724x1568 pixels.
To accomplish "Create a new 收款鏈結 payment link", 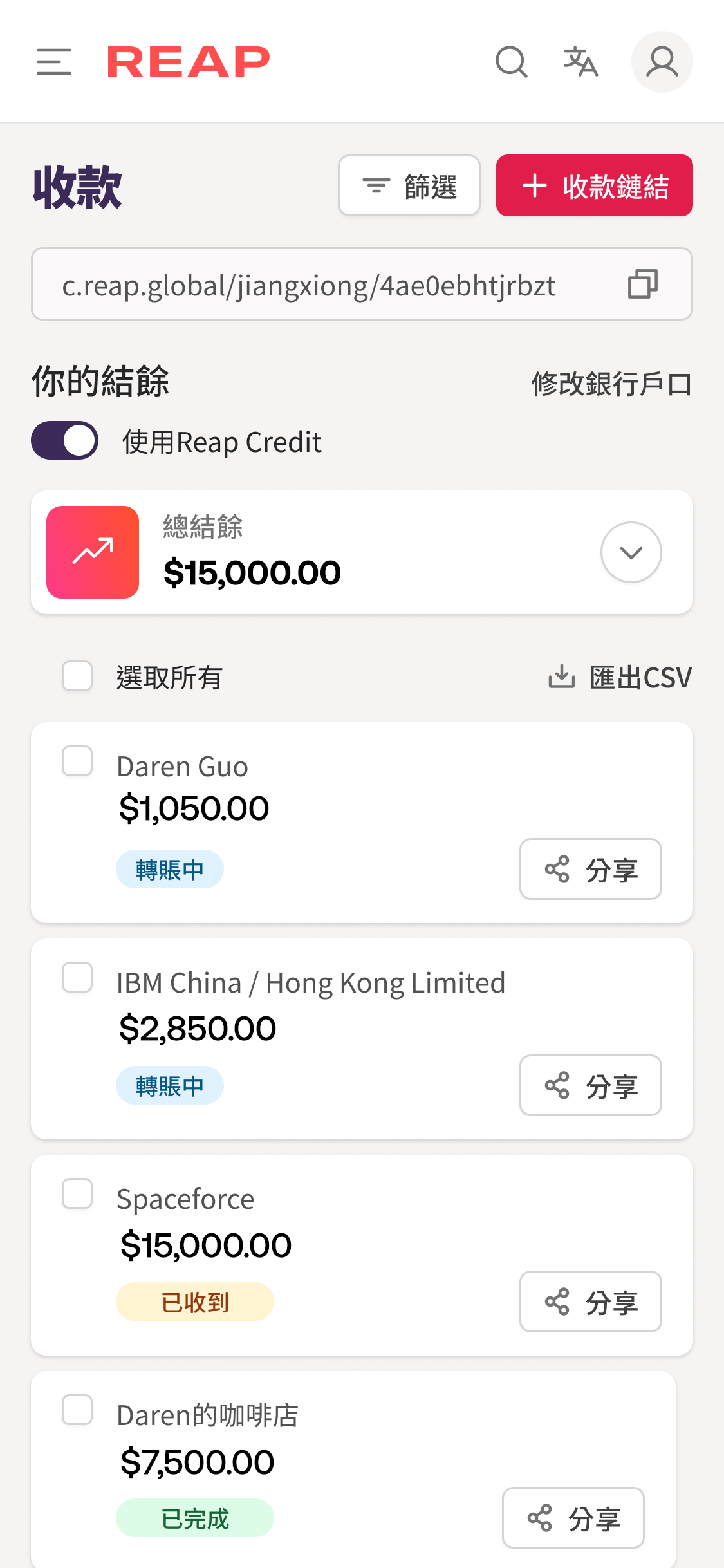I will tap(595, 185).
